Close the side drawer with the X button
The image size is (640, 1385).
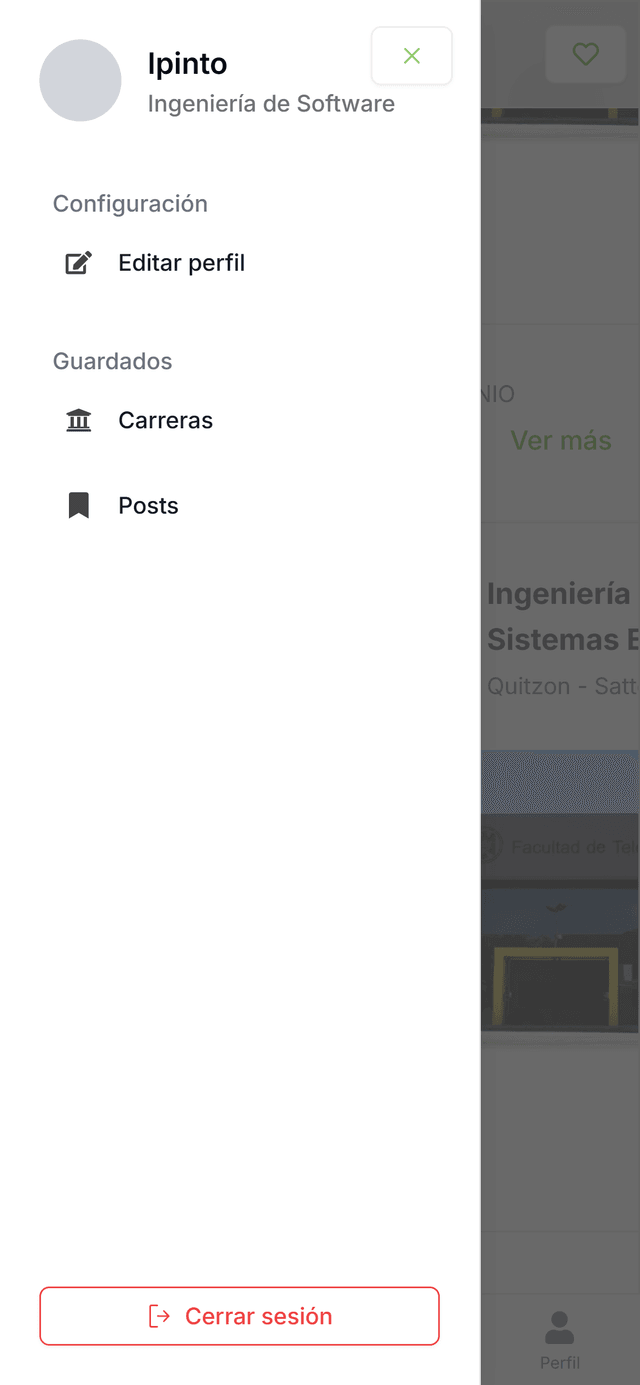[x=412, y=56]
